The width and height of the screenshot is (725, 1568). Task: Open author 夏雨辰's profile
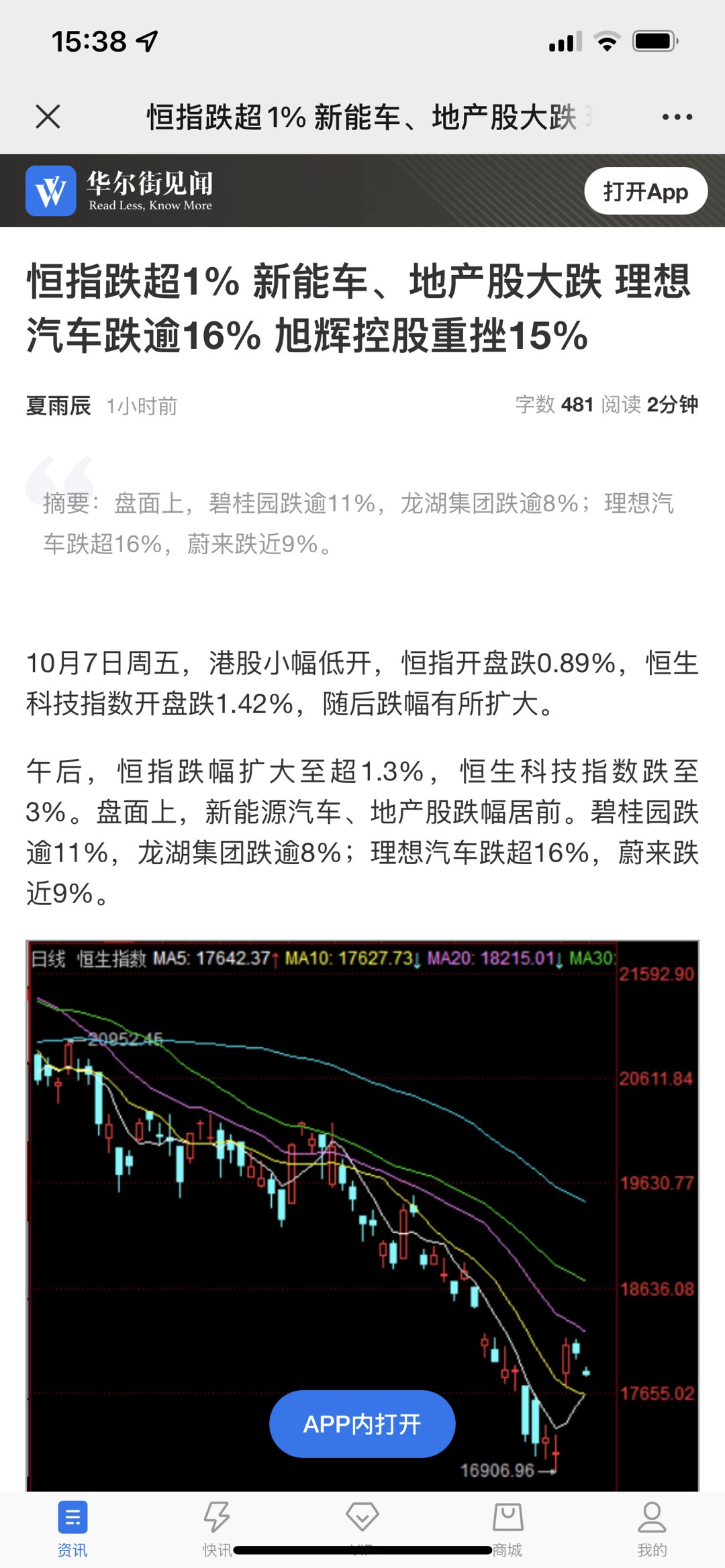tap(58, 405)
